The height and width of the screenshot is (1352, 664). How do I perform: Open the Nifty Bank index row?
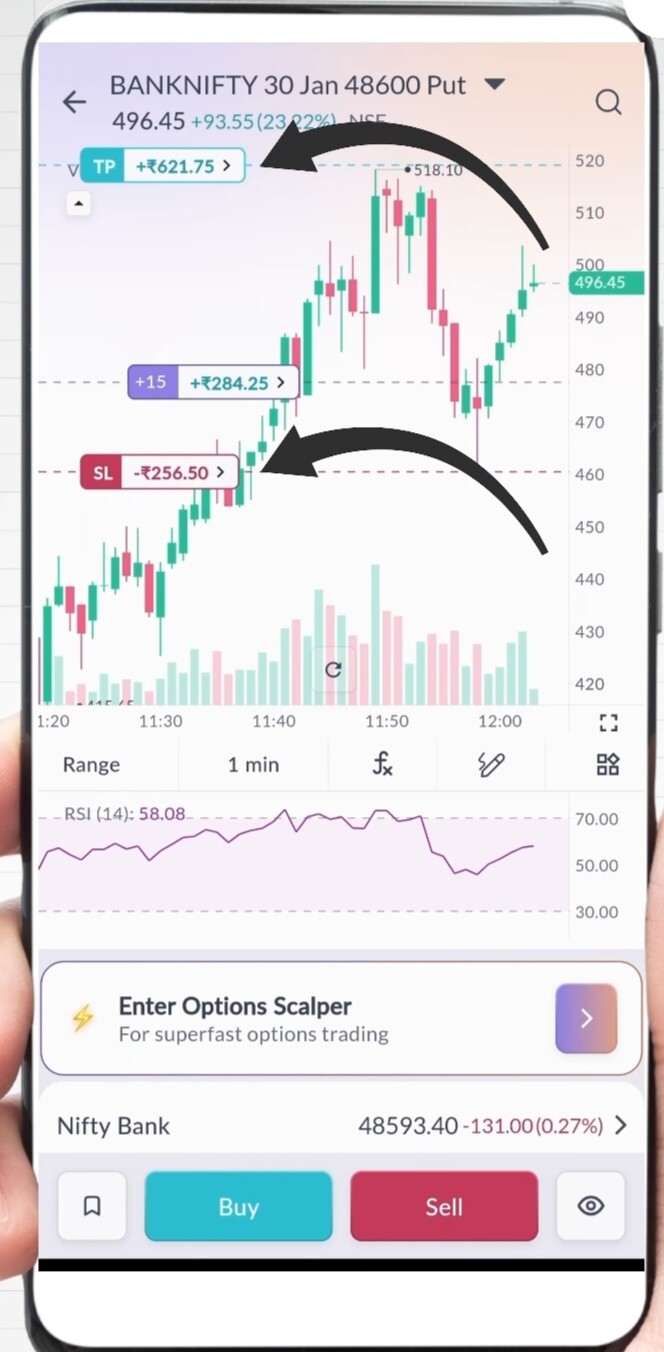click(342, 1126)
